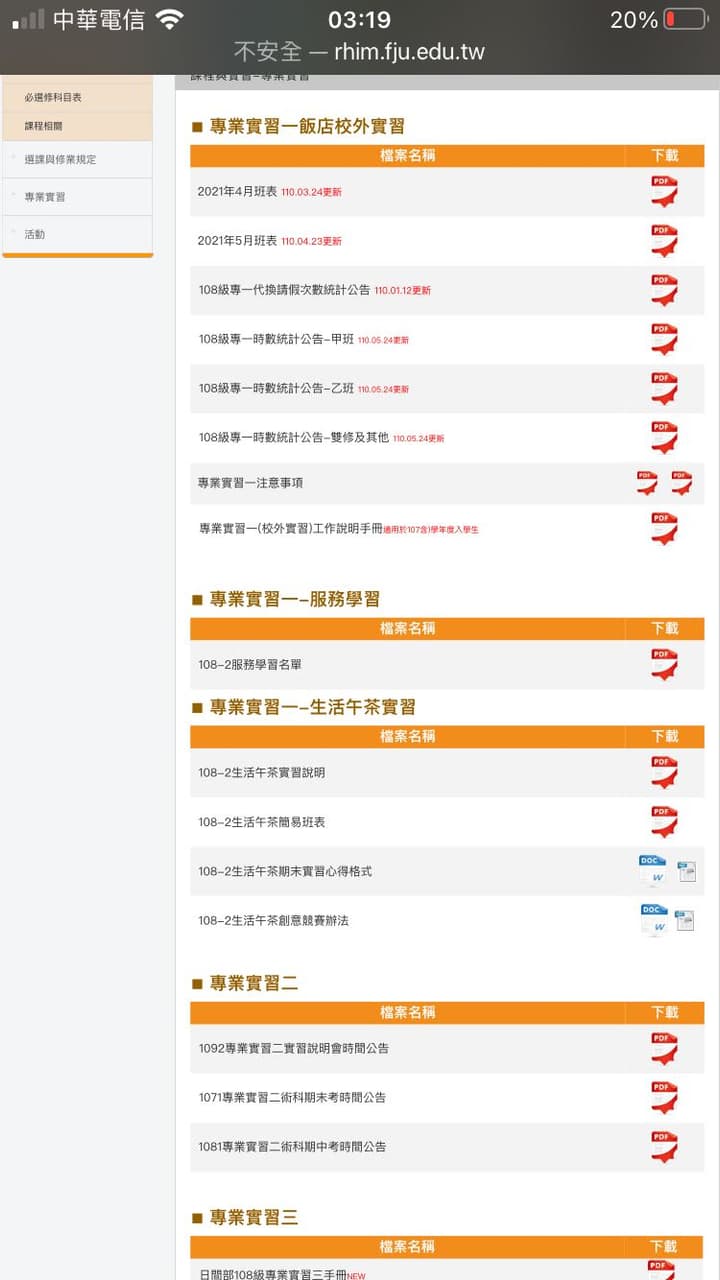Download 1081專業實習二術科期中考時間公告 PDF
The height and width of the screenshot is (1280, 720).
(664, 1146)
